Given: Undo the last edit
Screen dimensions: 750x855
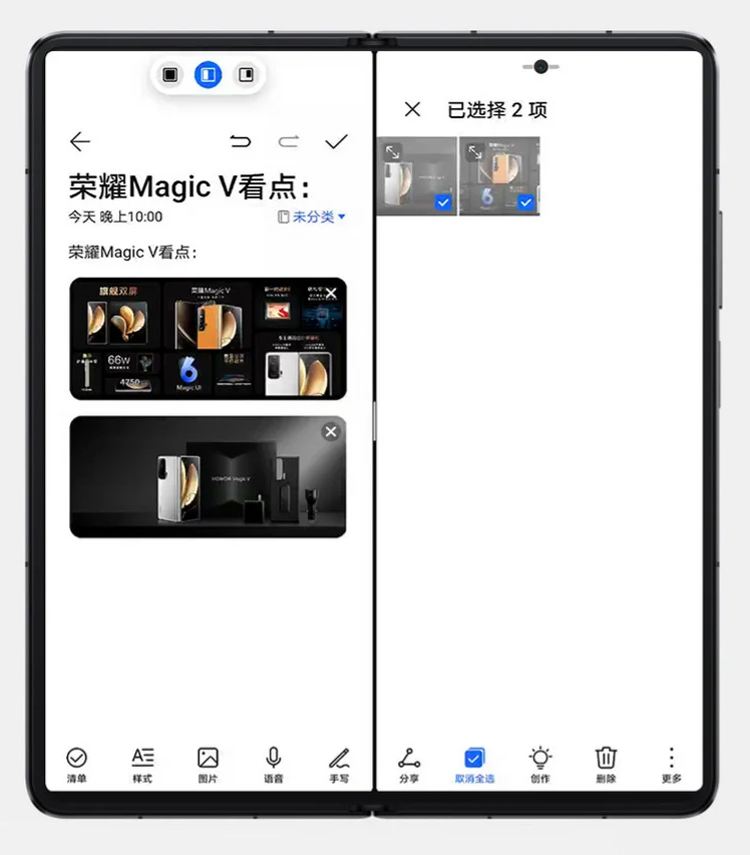Looking at the screenshot, I should 240,142.
